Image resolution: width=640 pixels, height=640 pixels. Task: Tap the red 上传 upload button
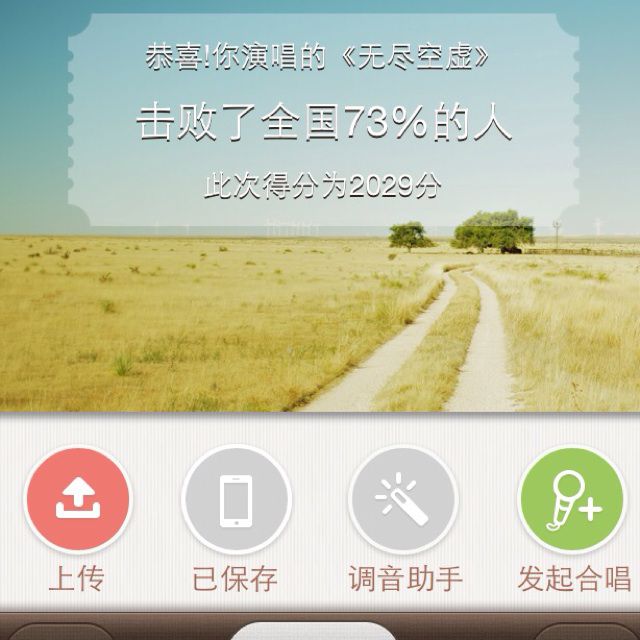tap(78, 499)
